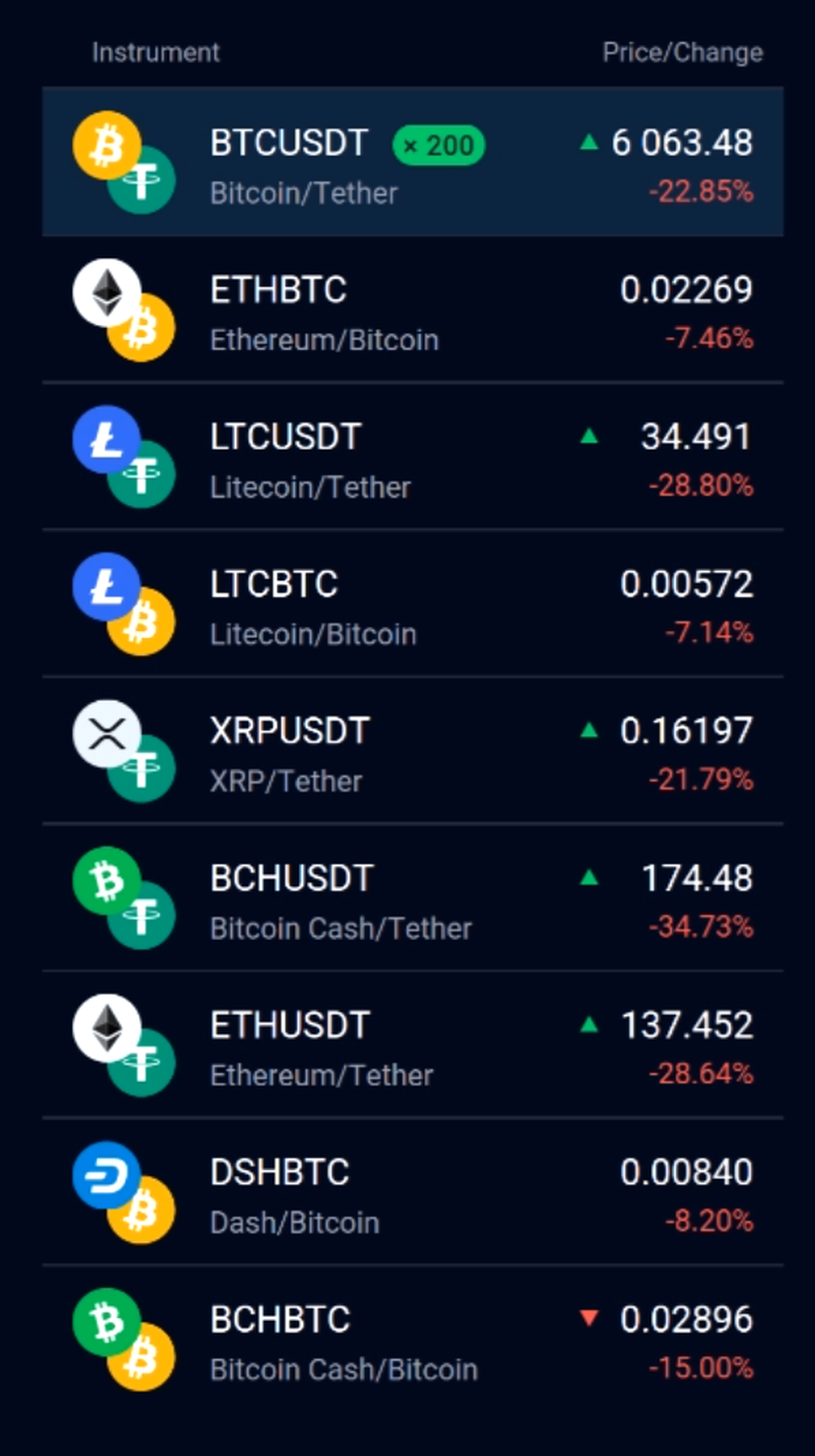Click the XRP coin icon next to XRPUSDT
The image size is (815, 1456).
pos(106,732)
